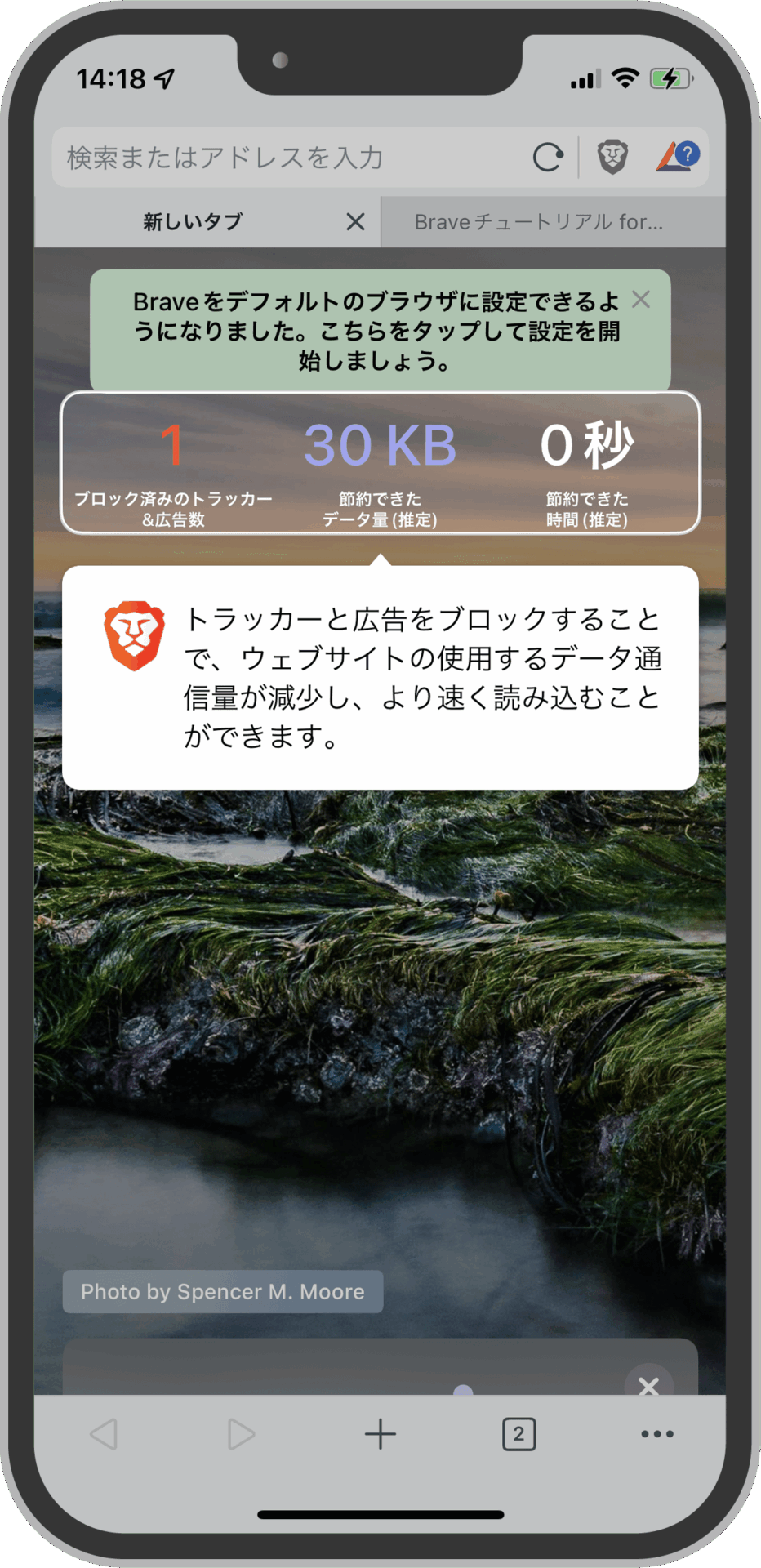This screenshot has width=761, height=1568.
Task: Open a new tab with plus
Action: 380,1434
